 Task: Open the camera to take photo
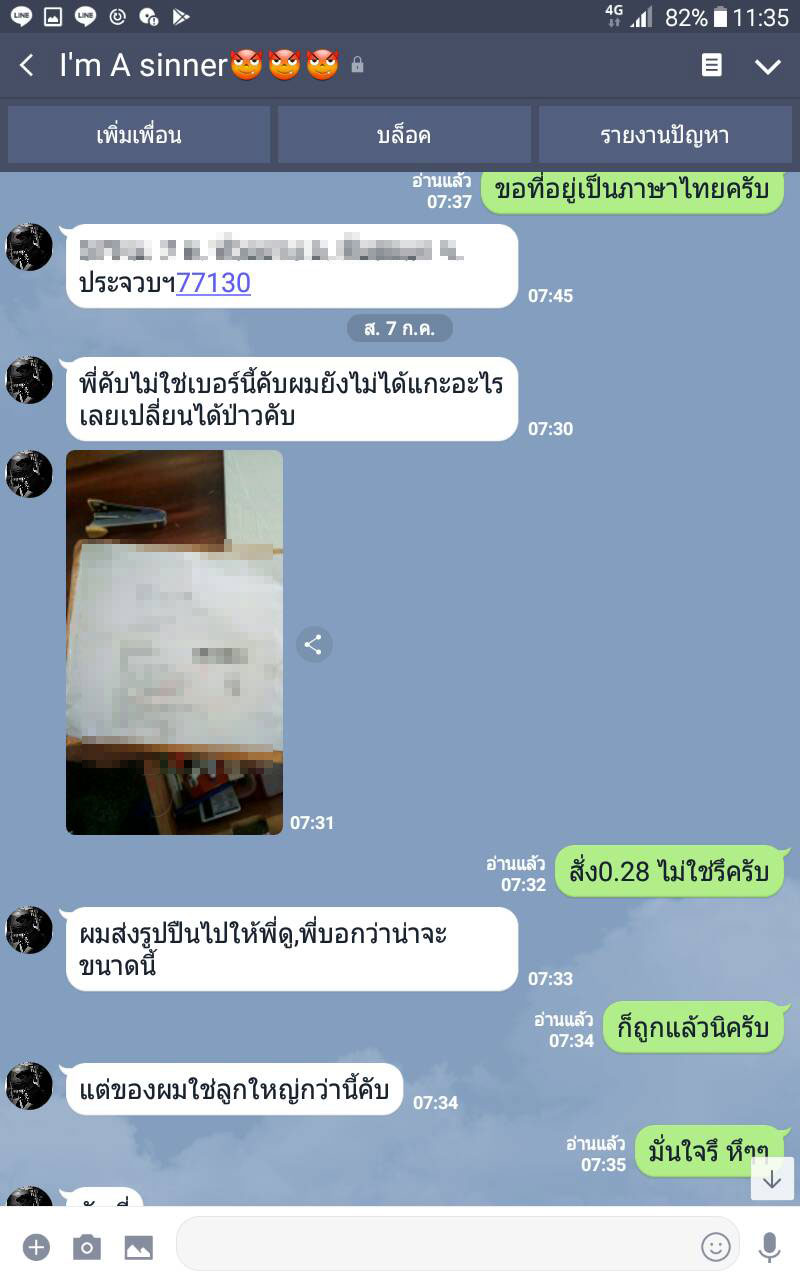pos(87,1247)
